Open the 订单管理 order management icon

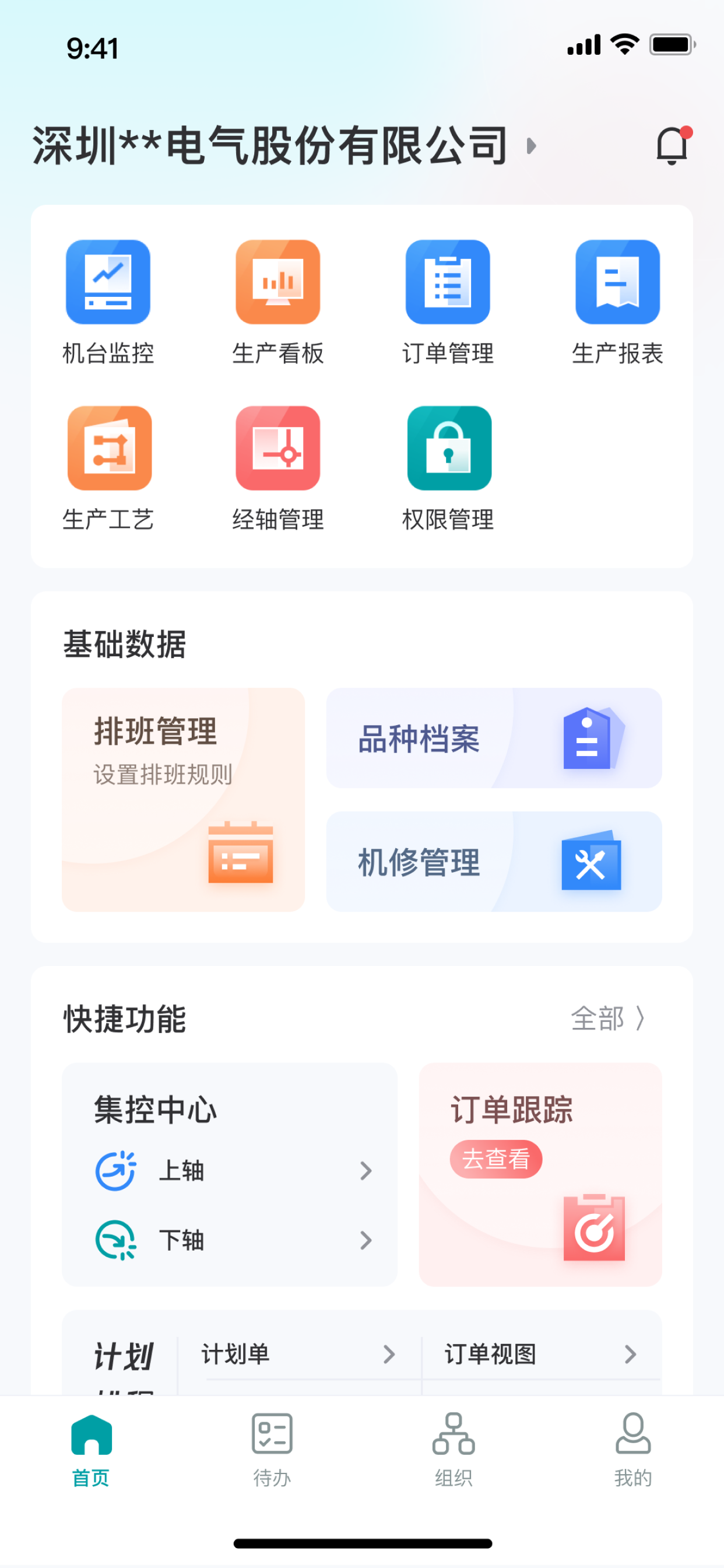coord(448,283)
